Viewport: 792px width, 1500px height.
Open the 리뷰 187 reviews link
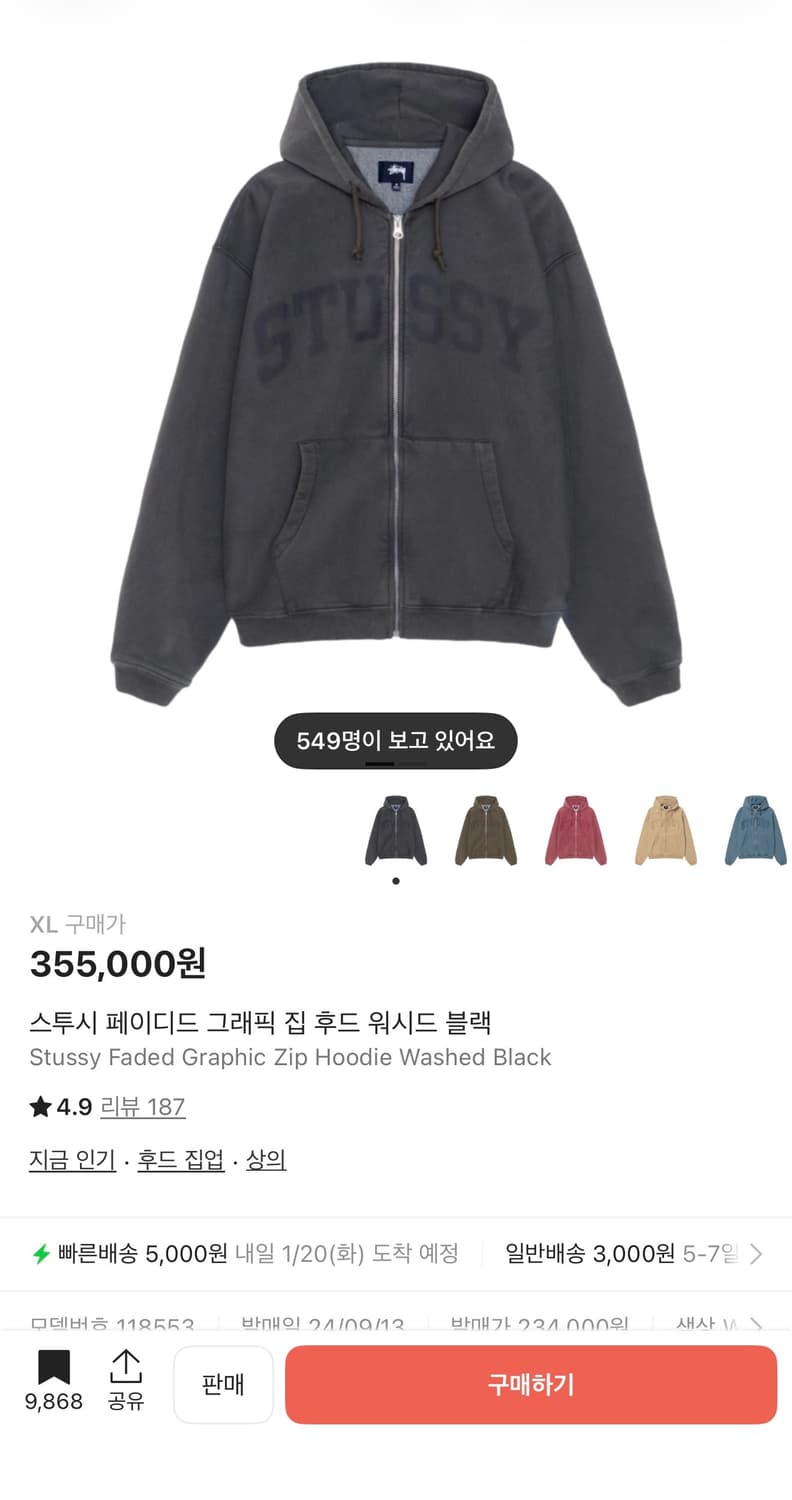coord(141,1108)
